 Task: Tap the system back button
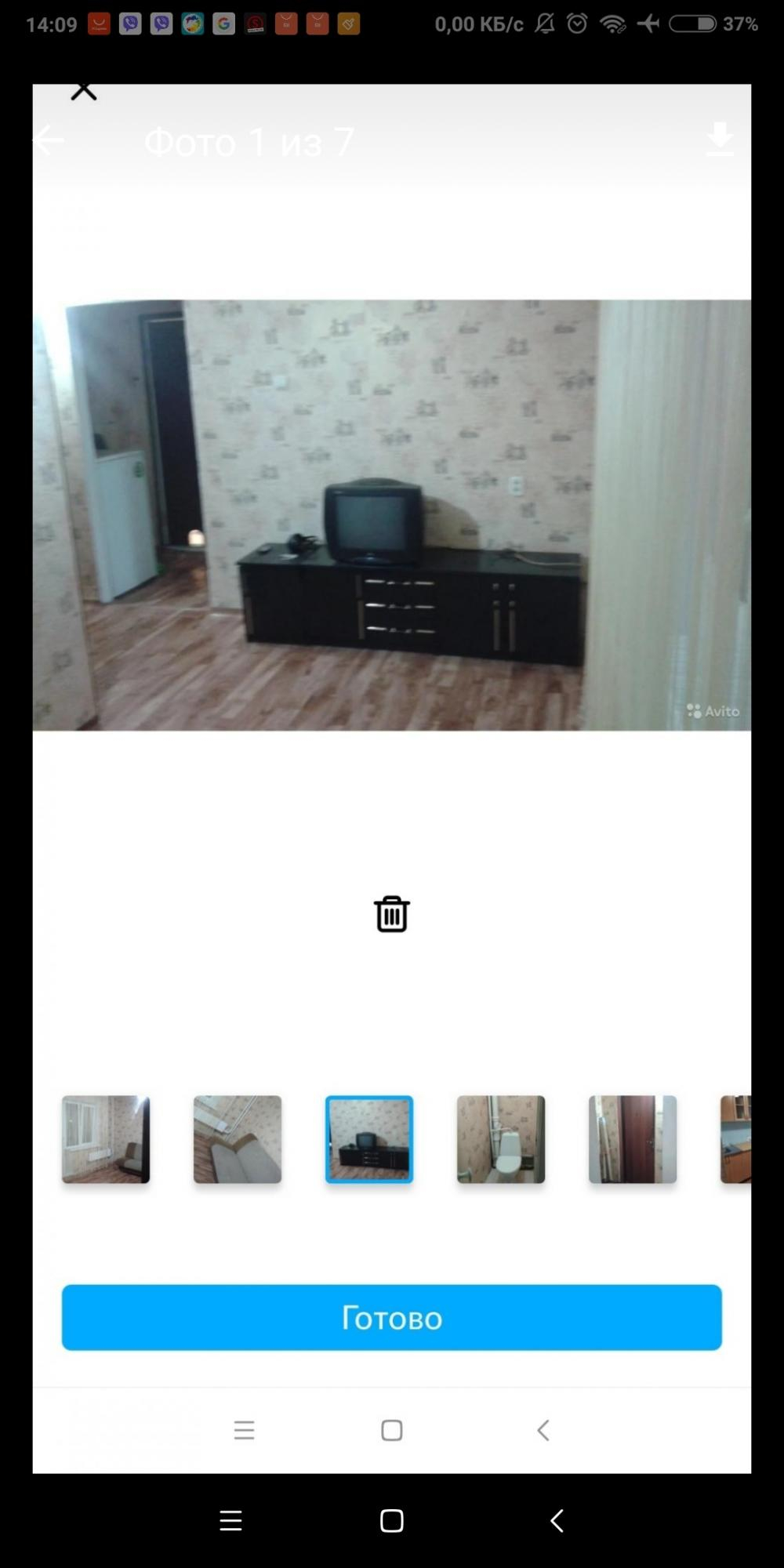(557, 1521)
